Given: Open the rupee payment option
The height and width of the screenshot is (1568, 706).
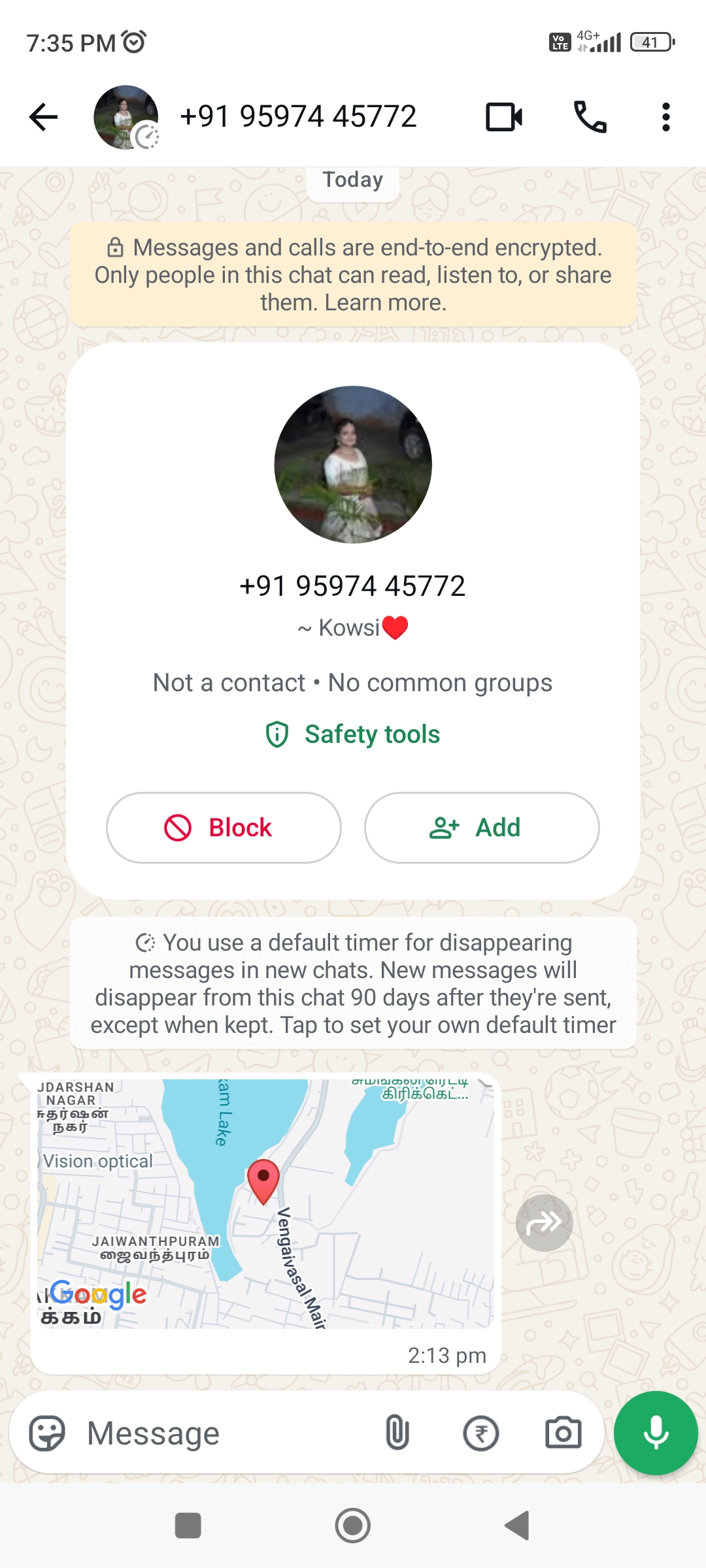Looking at the screenshot, I should coord(481,1433).
